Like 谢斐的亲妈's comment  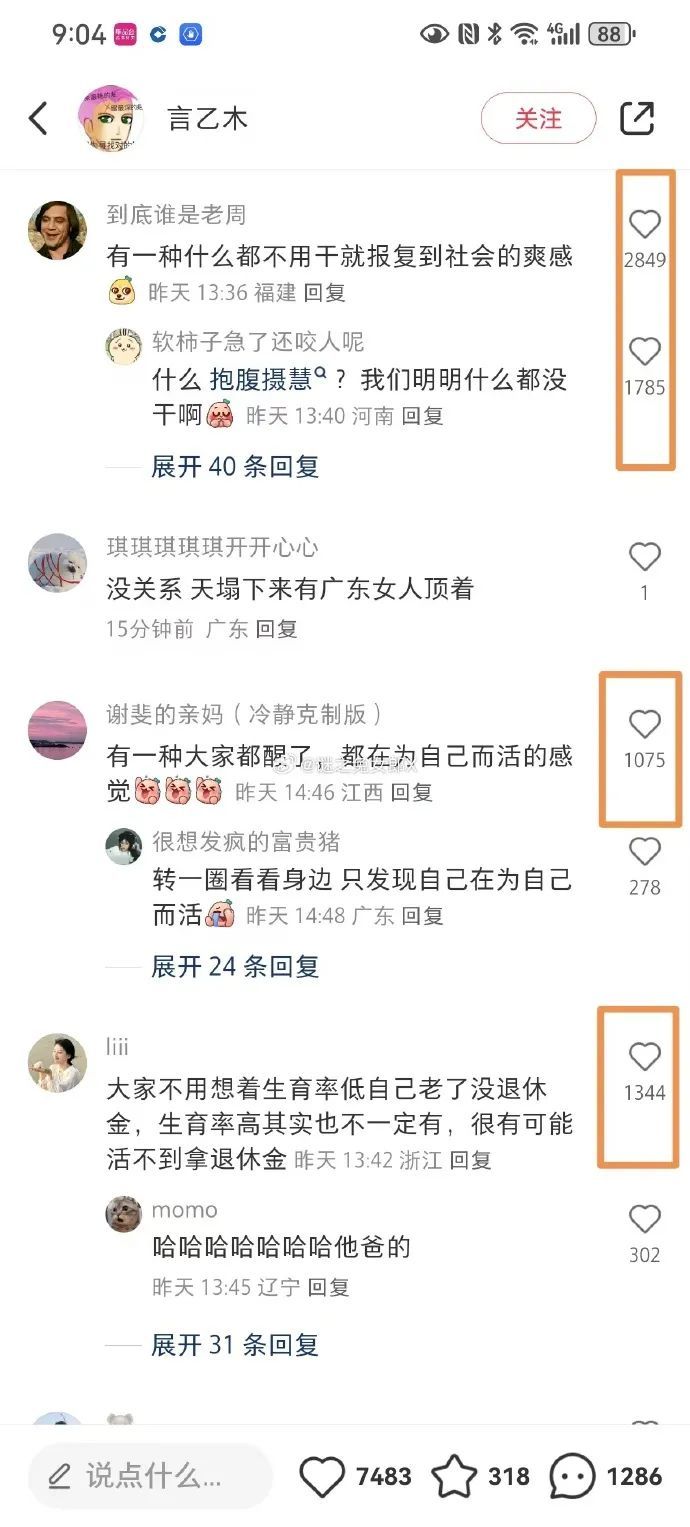[644, 724]
